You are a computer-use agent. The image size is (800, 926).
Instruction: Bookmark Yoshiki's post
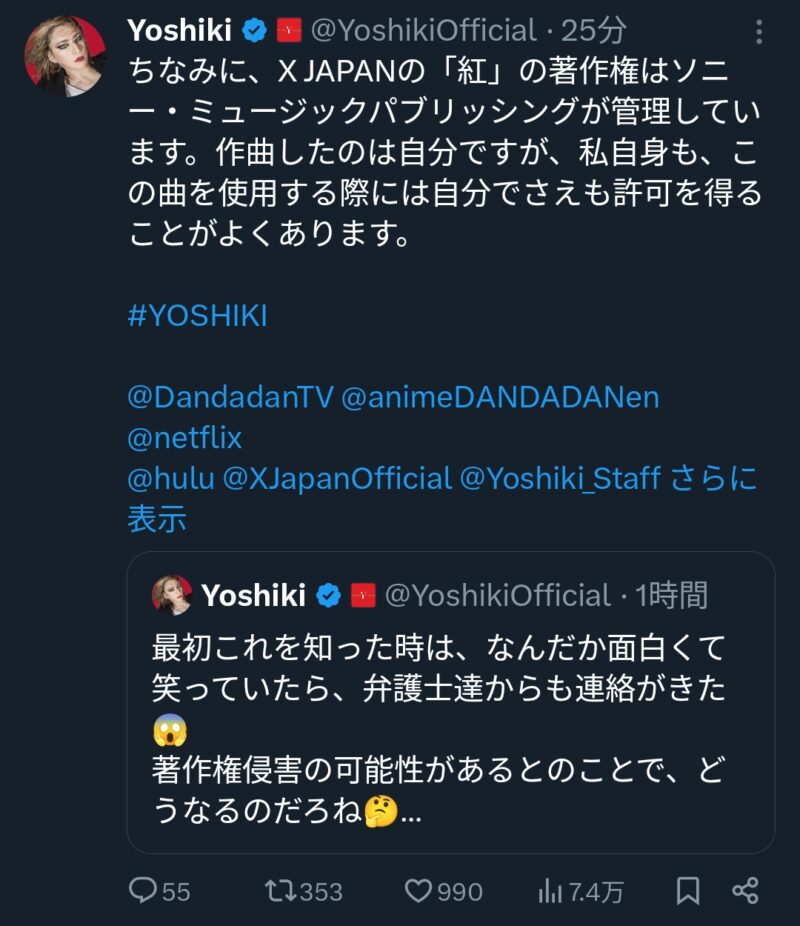(688, 891)
